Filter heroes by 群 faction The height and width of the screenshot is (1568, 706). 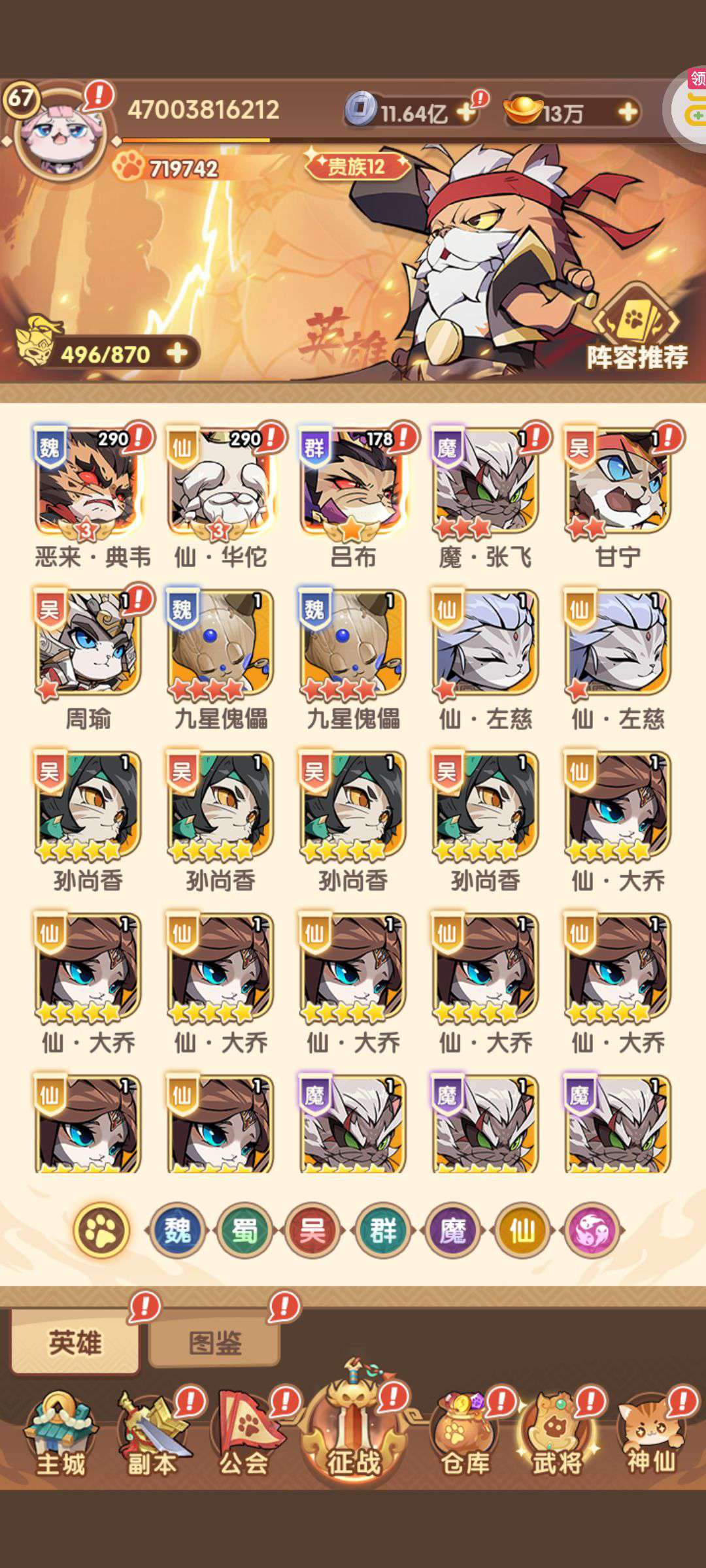tap(383, 1231)
